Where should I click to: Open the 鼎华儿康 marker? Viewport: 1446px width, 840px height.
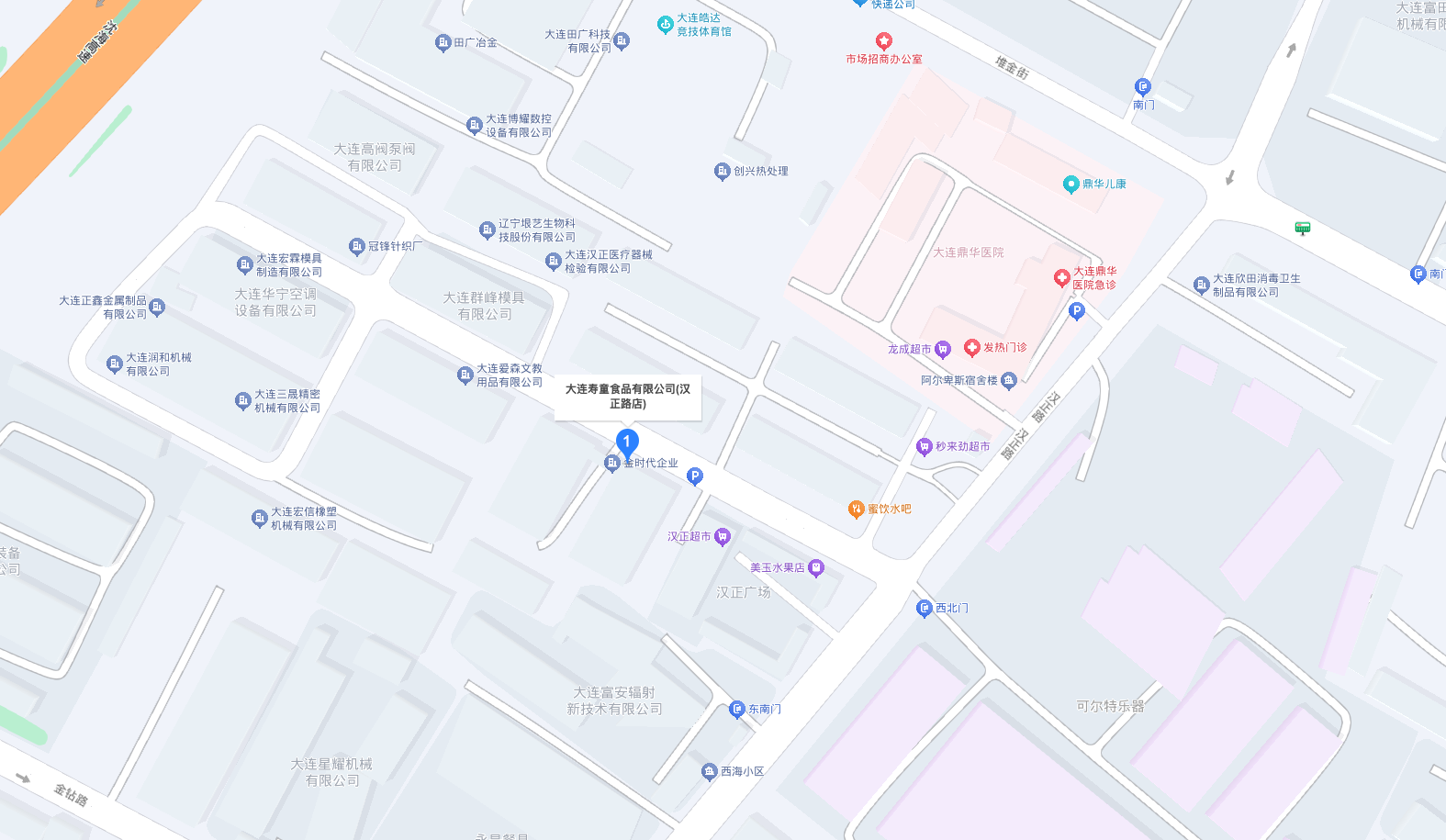click(1070, 185)
